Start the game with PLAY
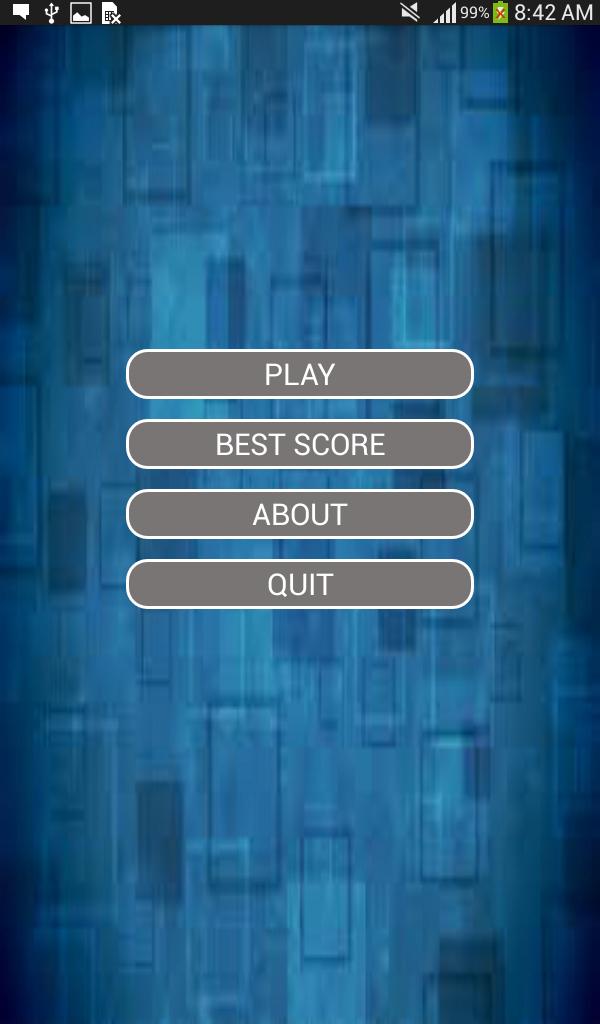Viewport: 600px width, 1024px height. click(299, 374)
